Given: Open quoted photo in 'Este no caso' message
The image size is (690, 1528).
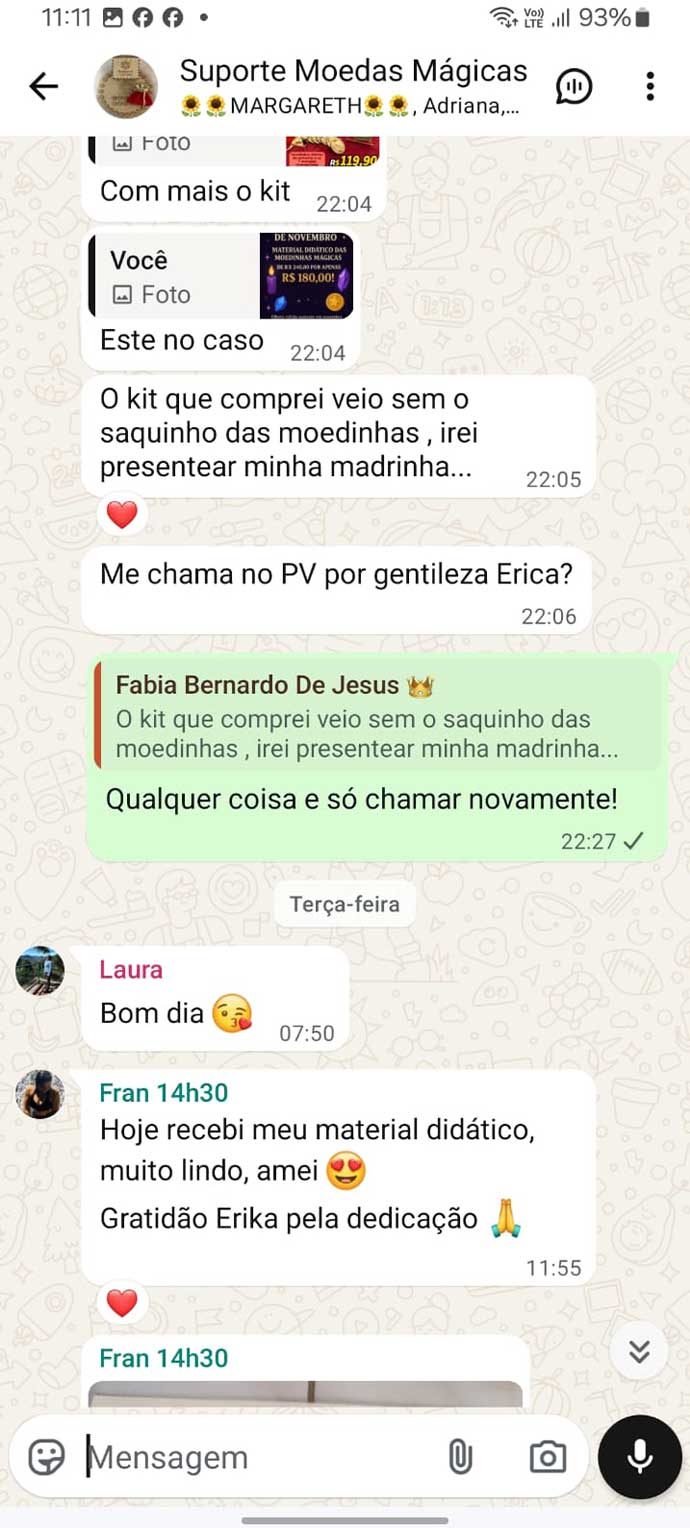Looking at the screenshot, I should [220, 276].
